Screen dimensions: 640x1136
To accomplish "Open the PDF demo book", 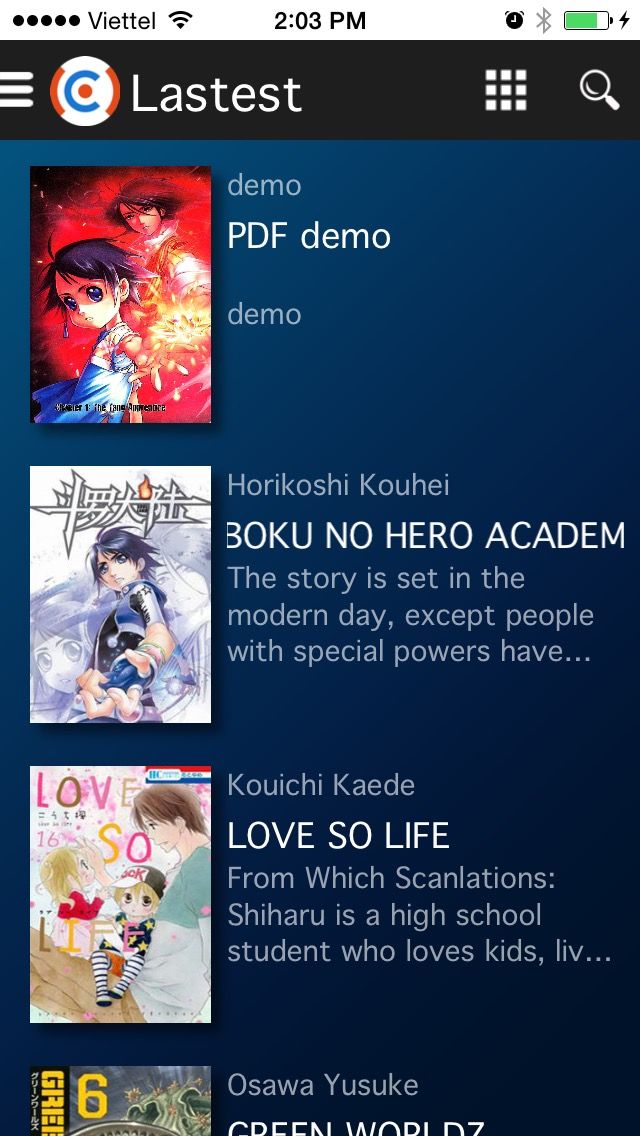I will click(x=309, y=236).
